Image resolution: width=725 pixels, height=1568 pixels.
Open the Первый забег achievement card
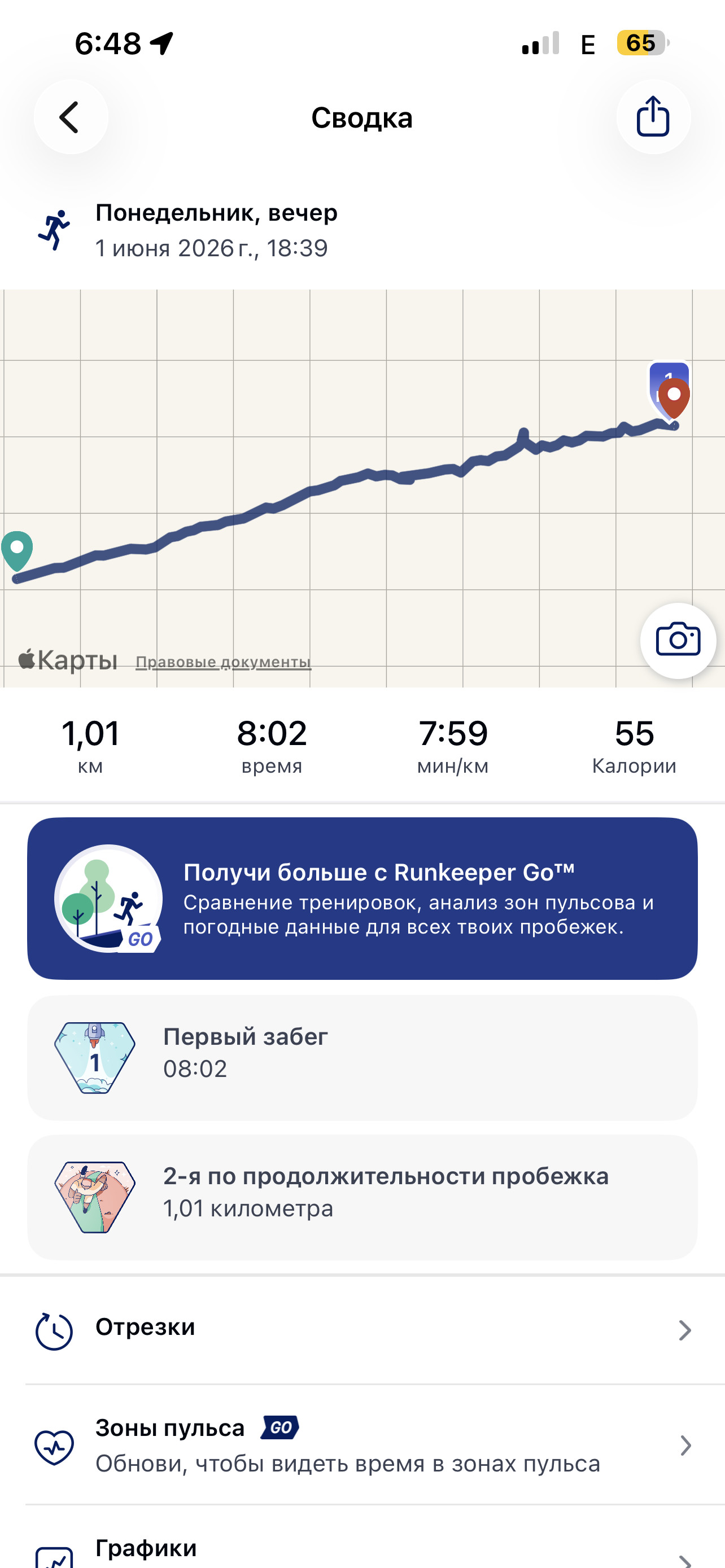(362, 1058)
